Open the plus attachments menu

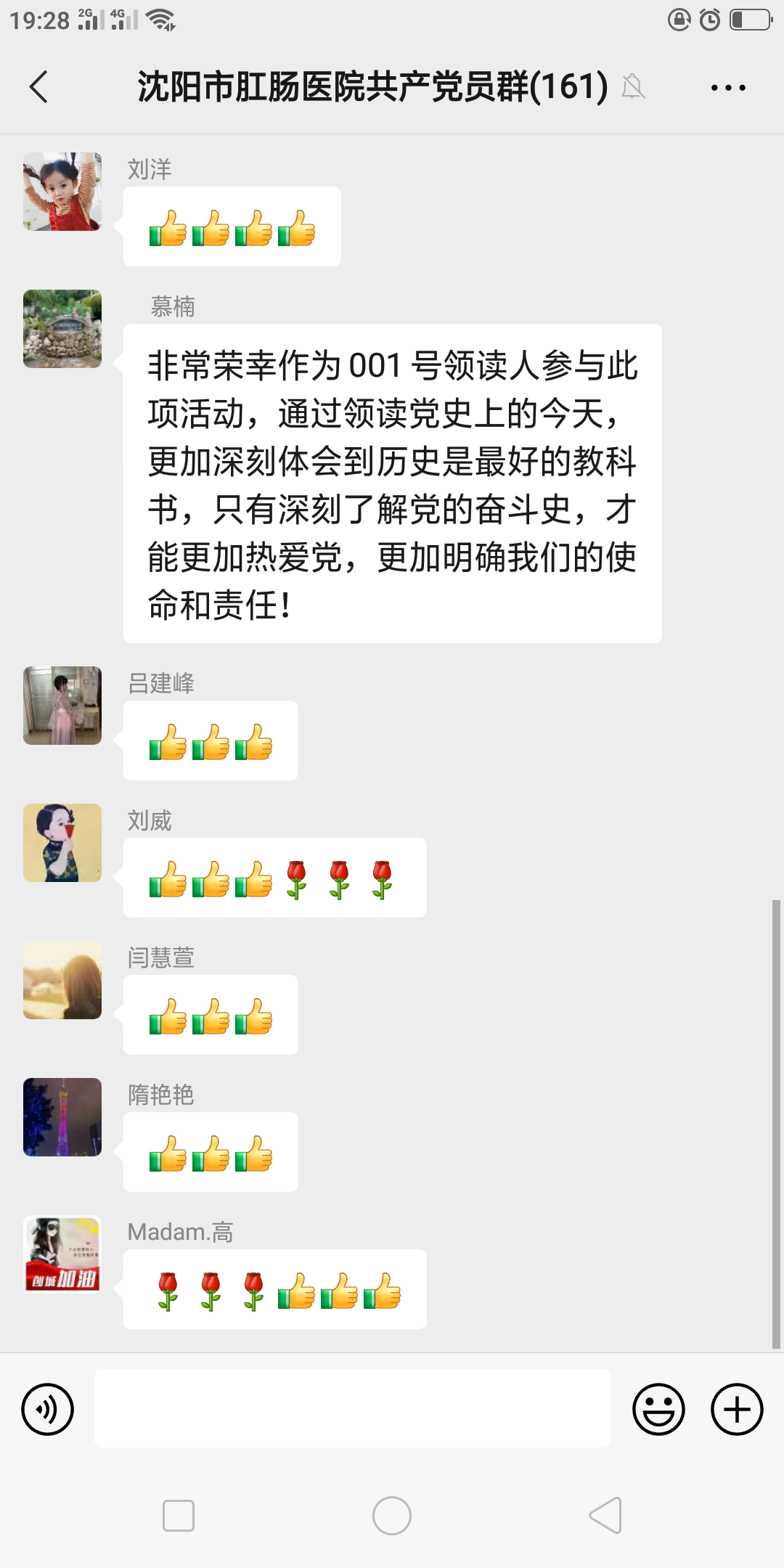pyautogui.click(x=736, y=1409)
